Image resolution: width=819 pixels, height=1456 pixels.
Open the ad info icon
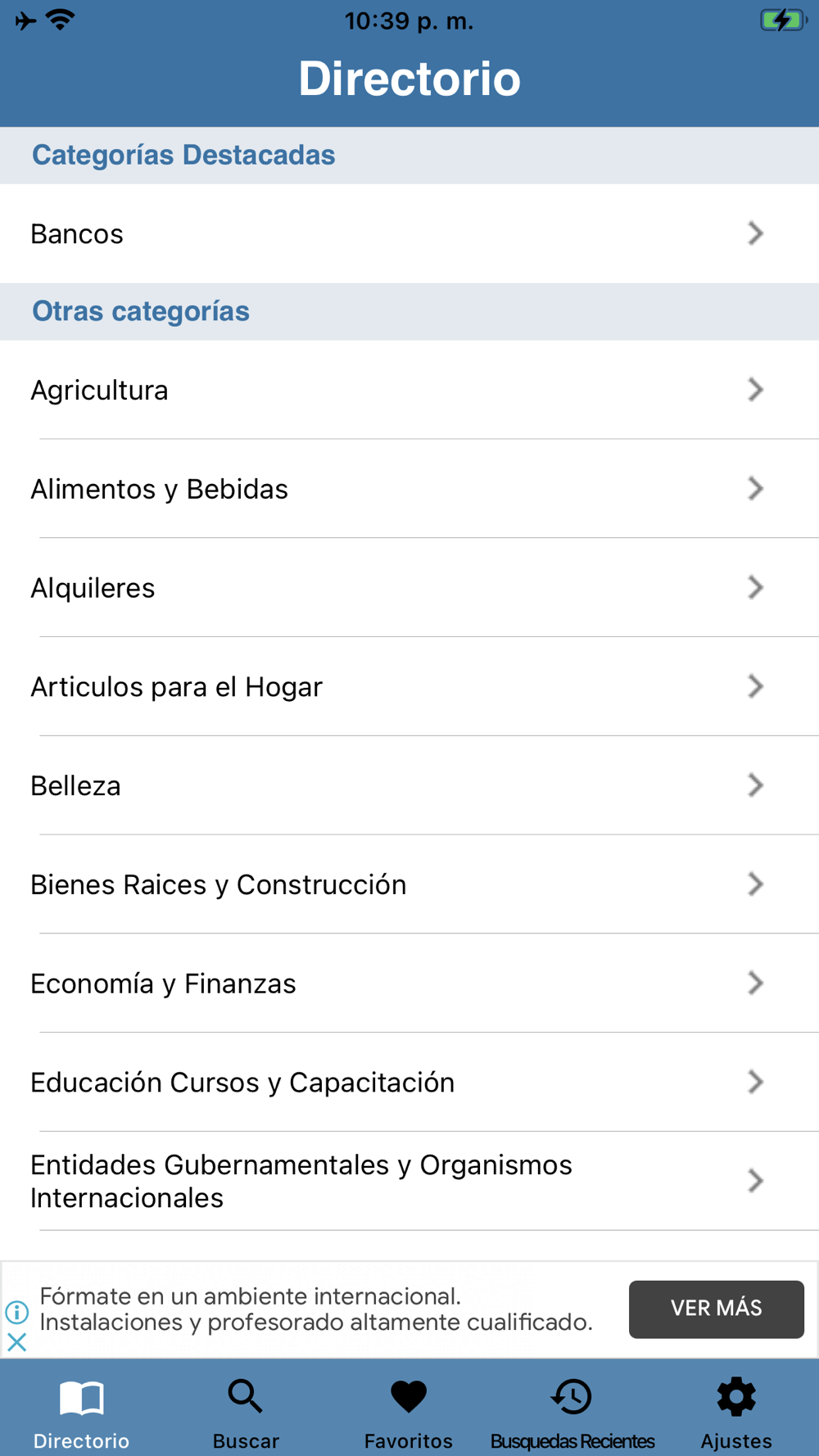(16, 1312)
